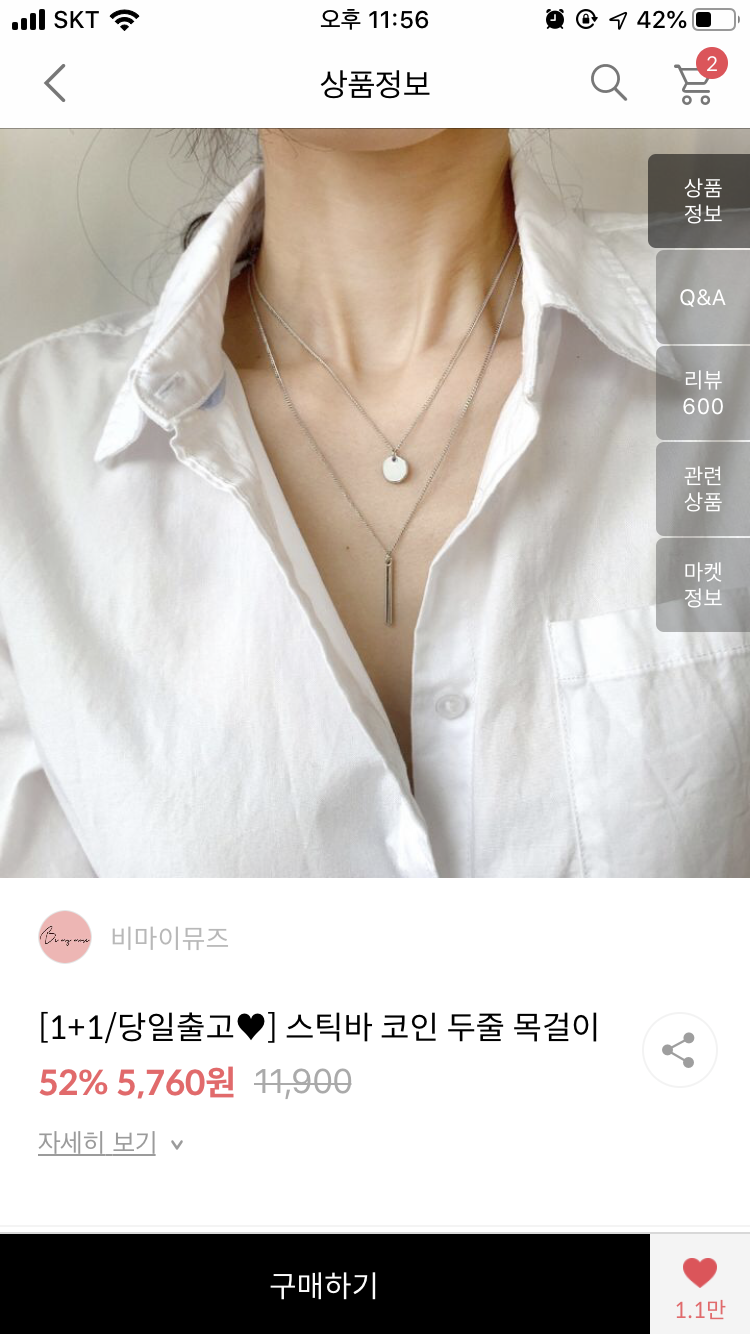Tap the share icon next to the product title

pos(679,1049)
